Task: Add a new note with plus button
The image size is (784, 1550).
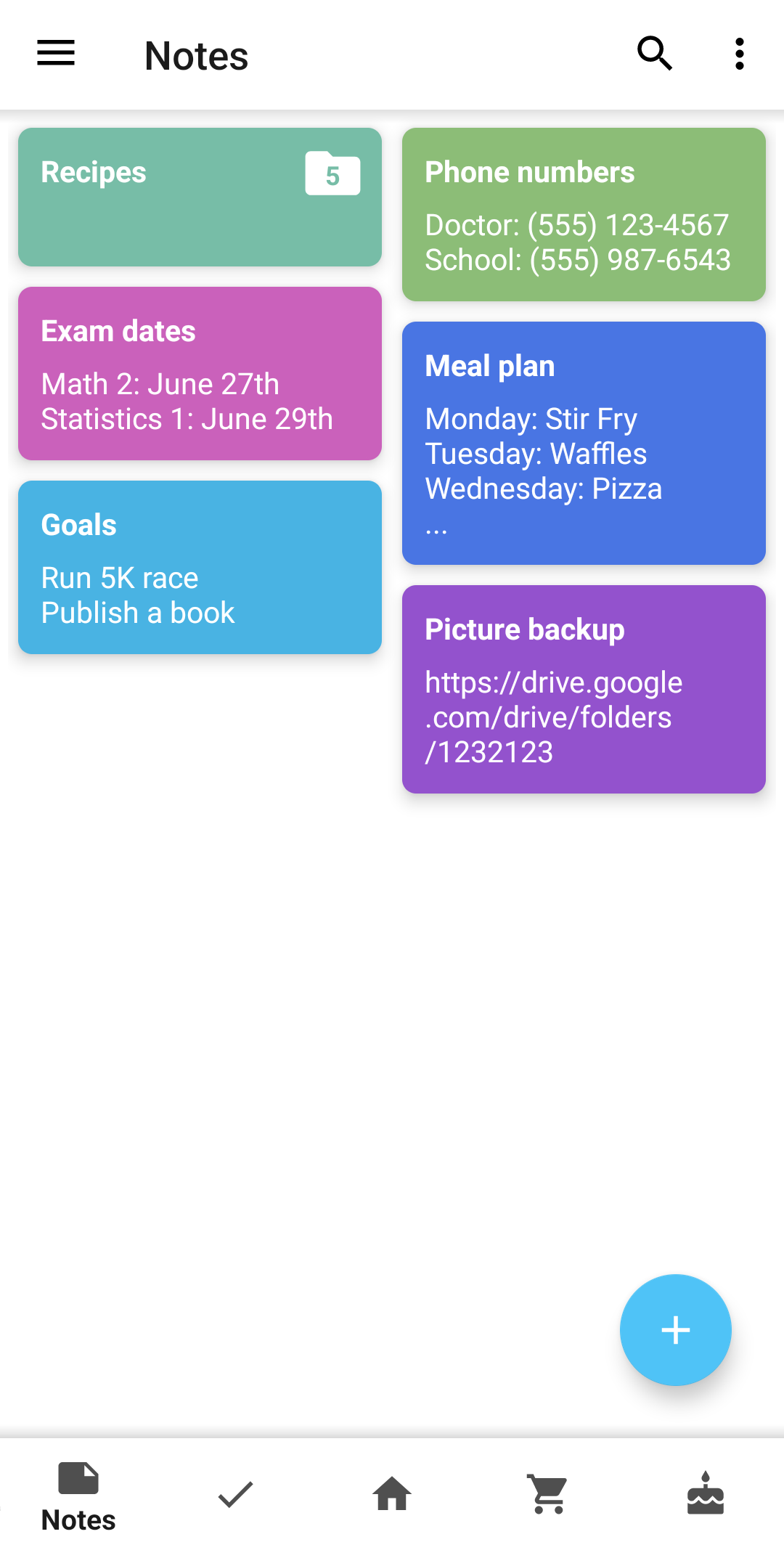Action: 675,1329
